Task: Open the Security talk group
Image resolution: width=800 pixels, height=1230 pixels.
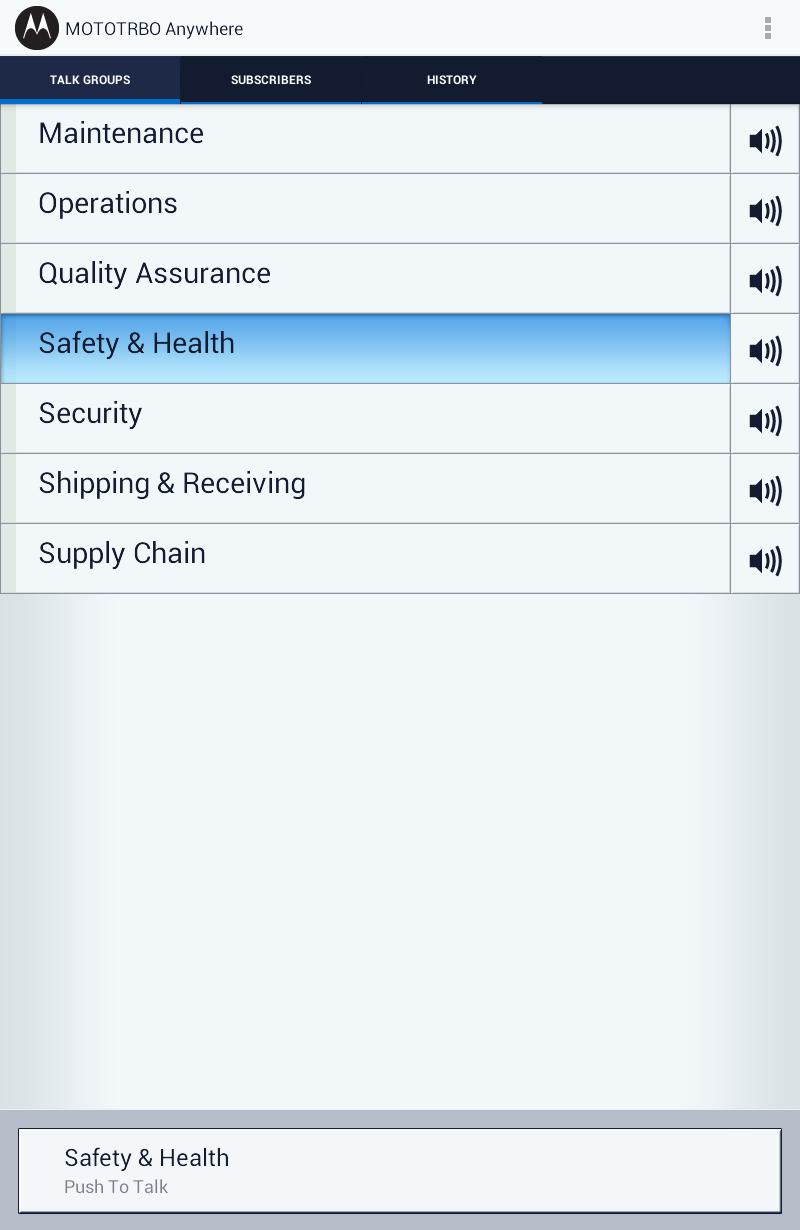Action: [x=365, y=418]
